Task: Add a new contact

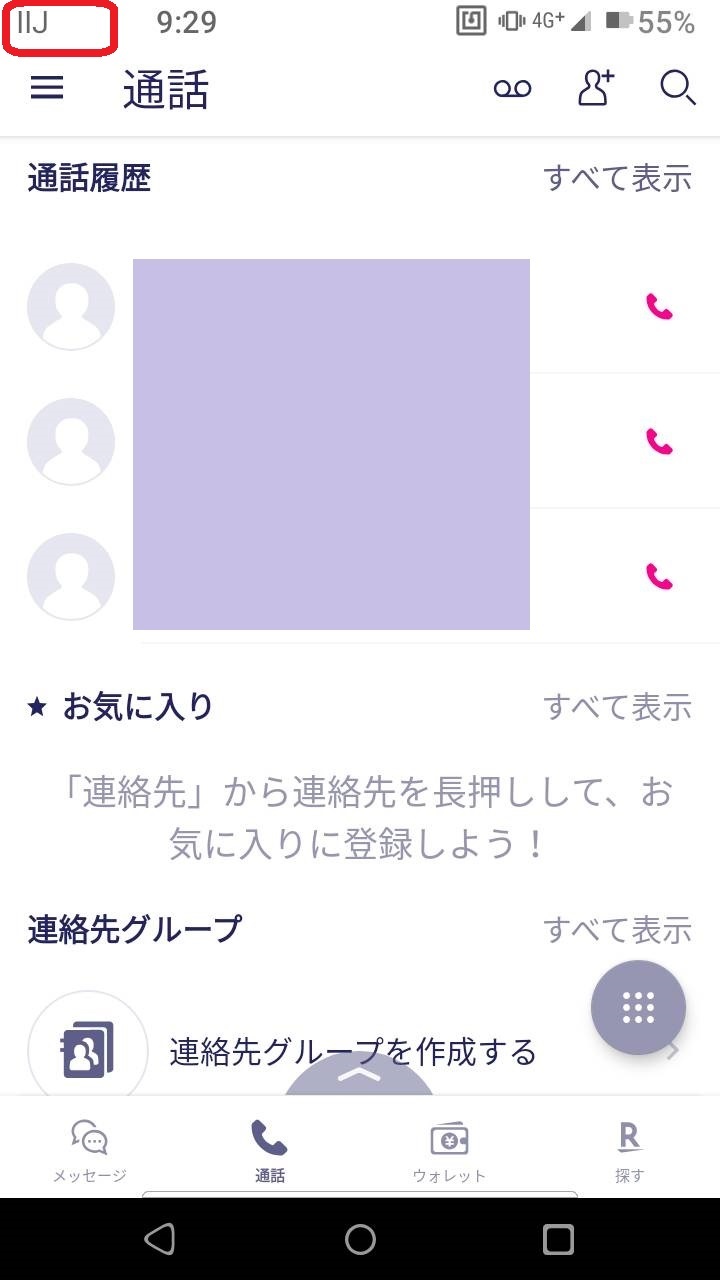Action: (596, 88)
